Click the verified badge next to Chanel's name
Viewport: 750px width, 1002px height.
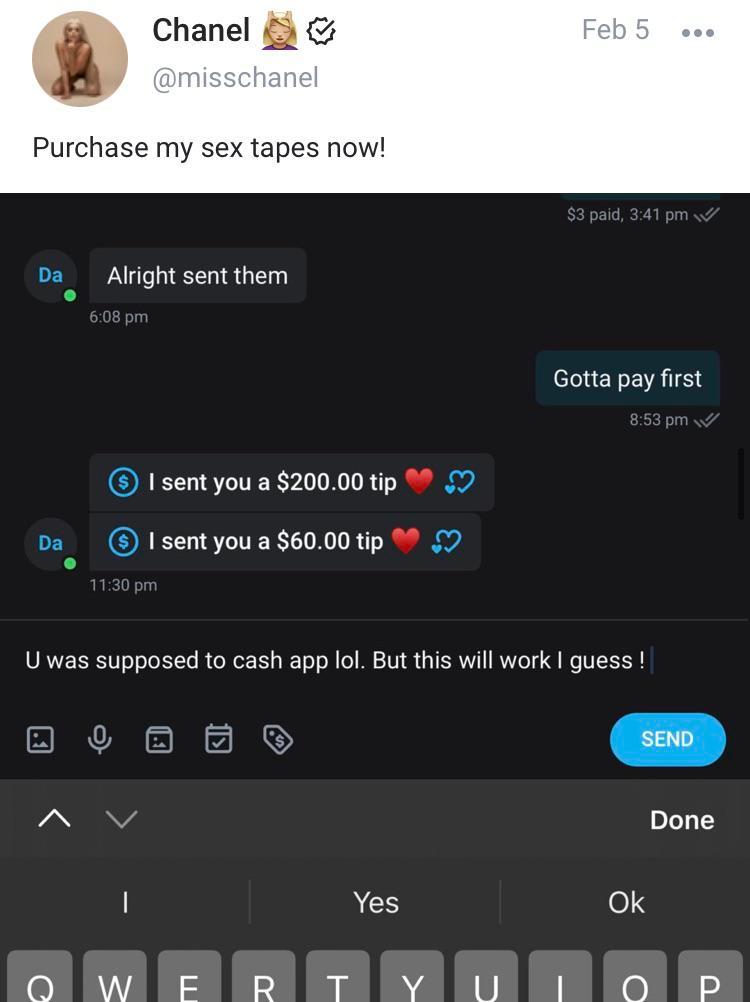[x=322, y=30]
